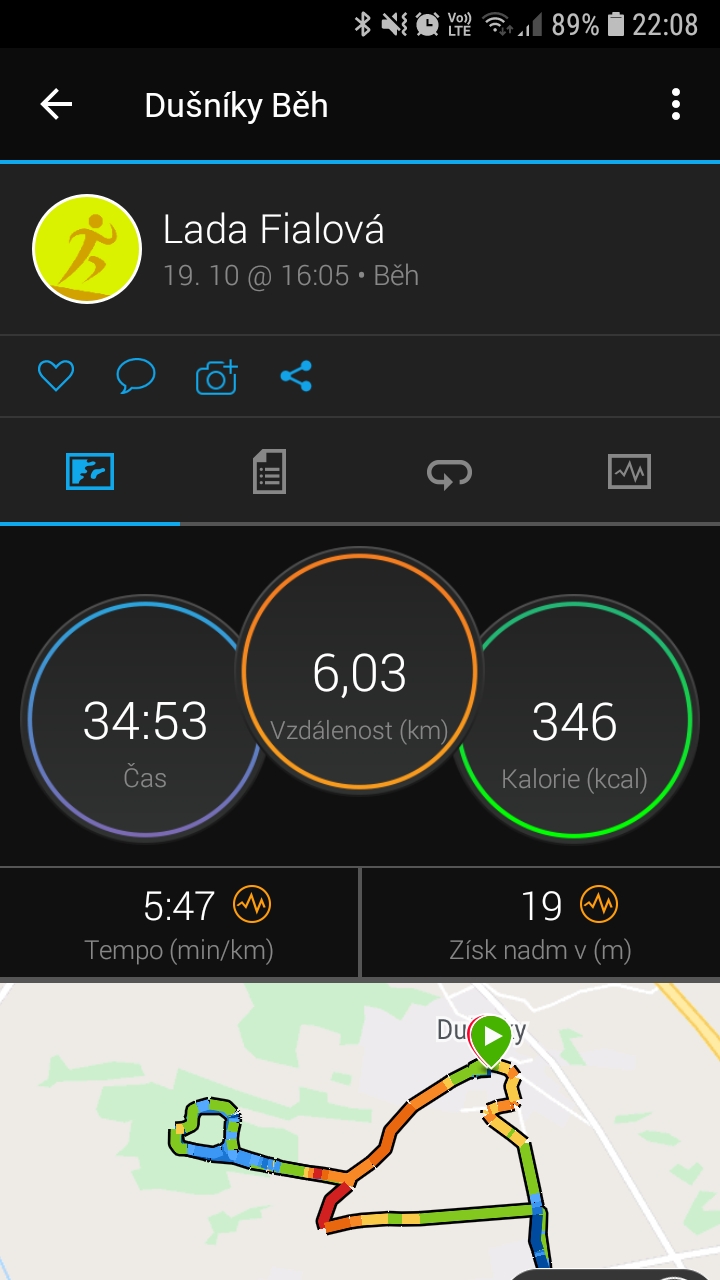Viewport: 720px width, 1280px height.
Task: Open the run route map
Action: pyautogui.click(x=360, y=1132)
